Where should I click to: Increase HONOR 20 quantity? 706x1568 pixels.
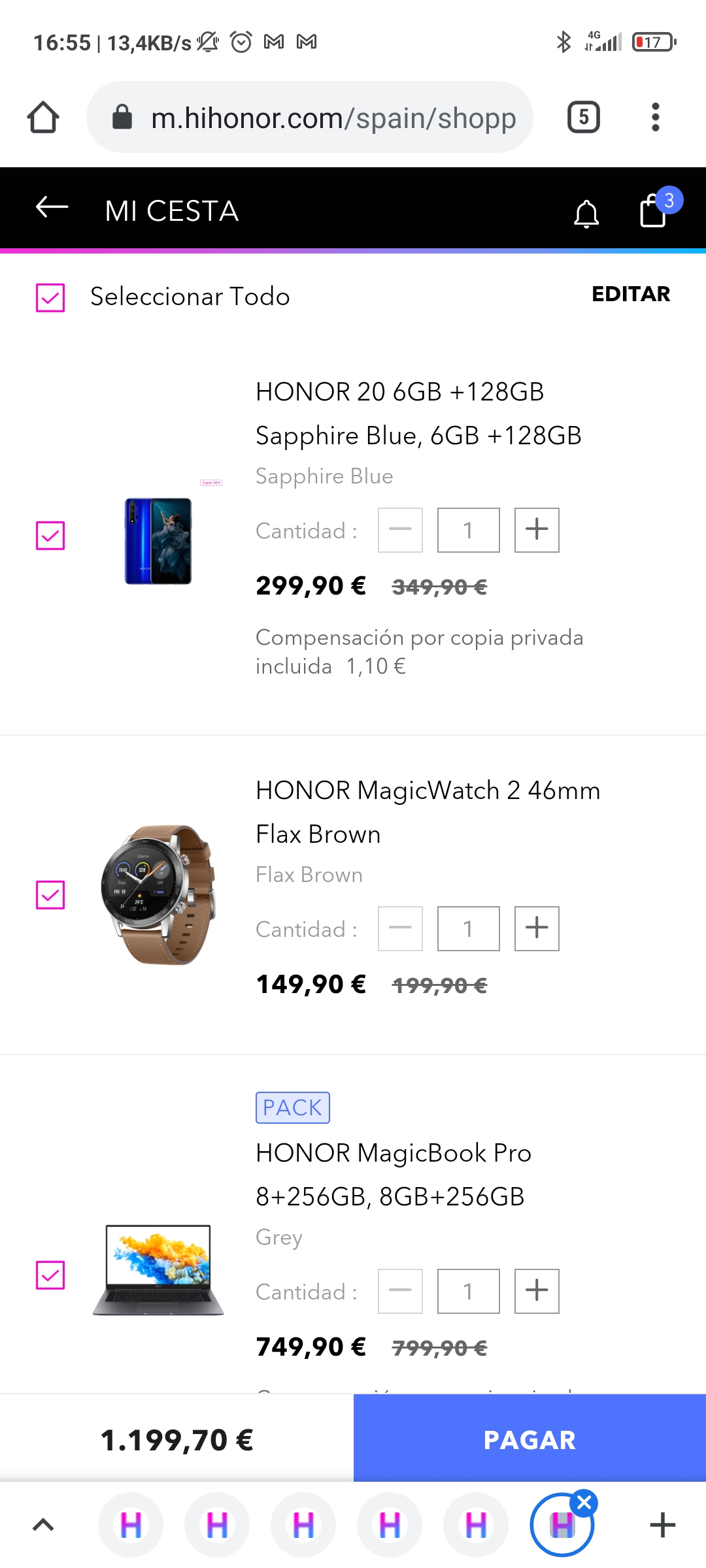(537, 530)
